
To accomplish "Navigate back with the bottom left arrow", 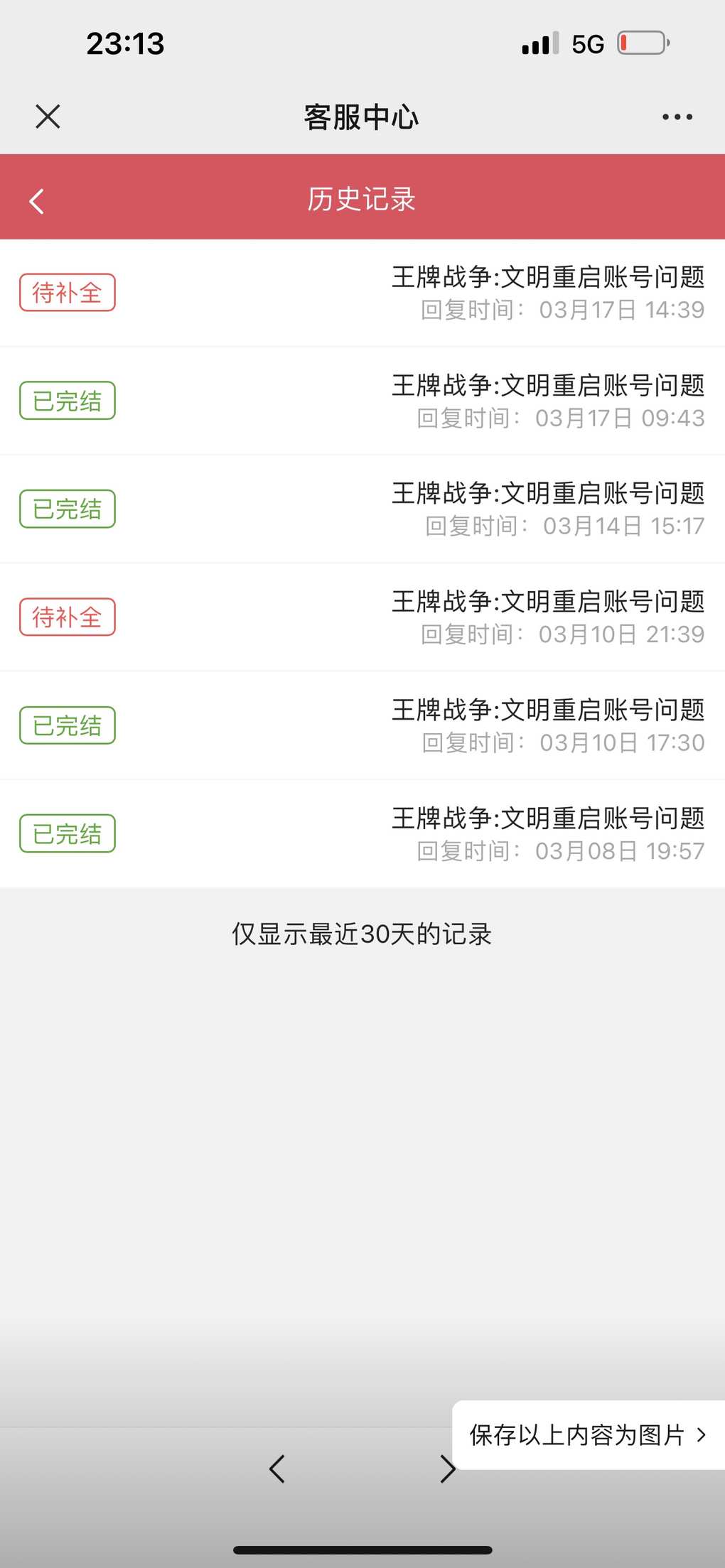I will pos(277,1469).
